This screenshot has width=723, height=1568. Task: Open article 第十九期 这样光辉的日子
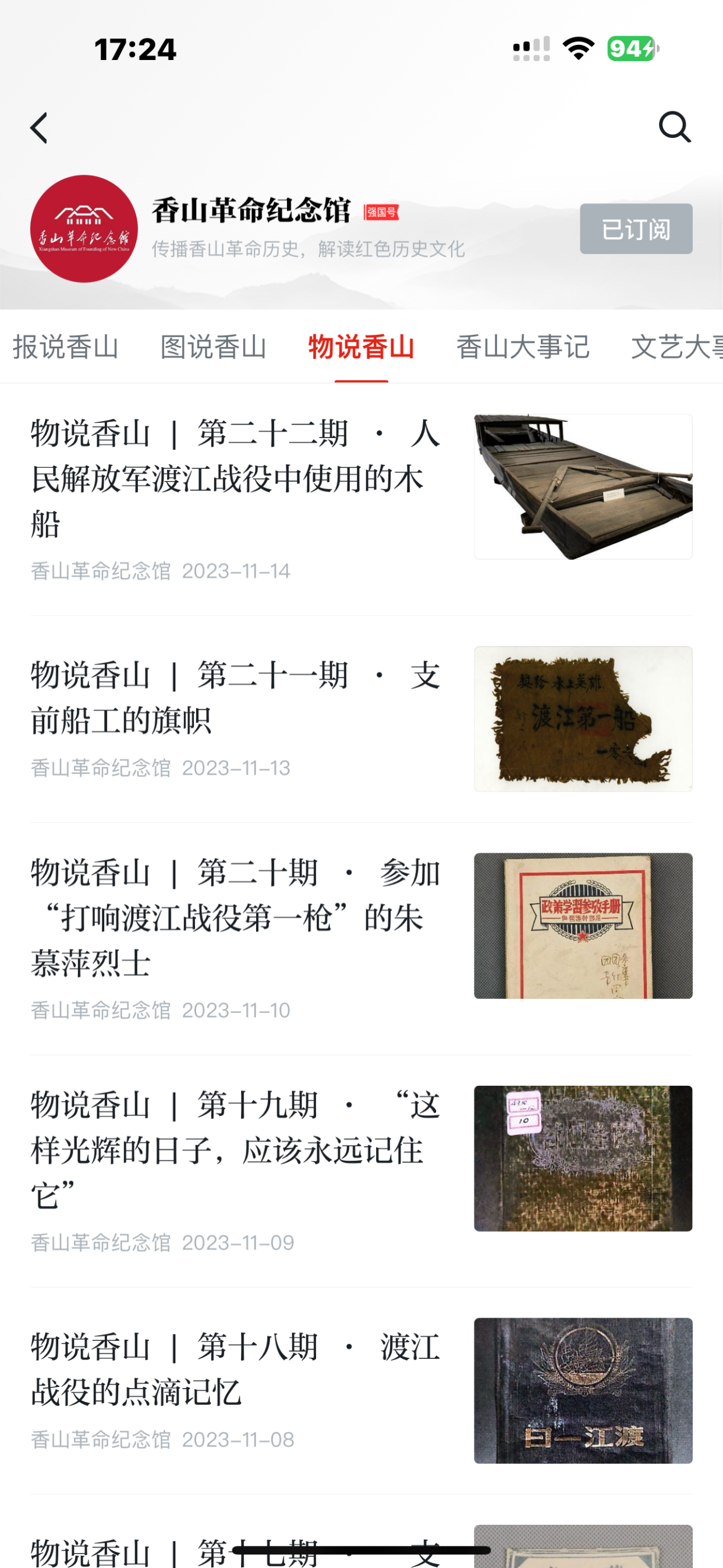[236, 1150]
